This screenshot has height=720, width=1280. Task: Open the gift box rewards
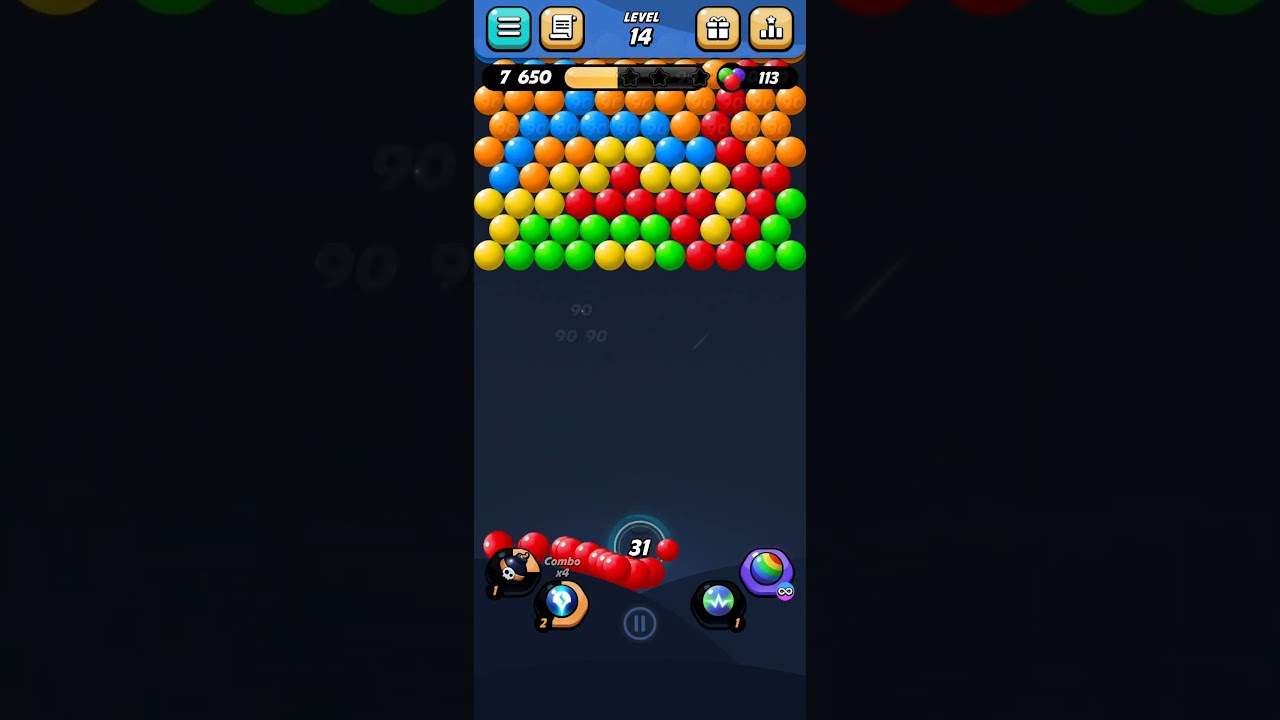tap(717, 28)
